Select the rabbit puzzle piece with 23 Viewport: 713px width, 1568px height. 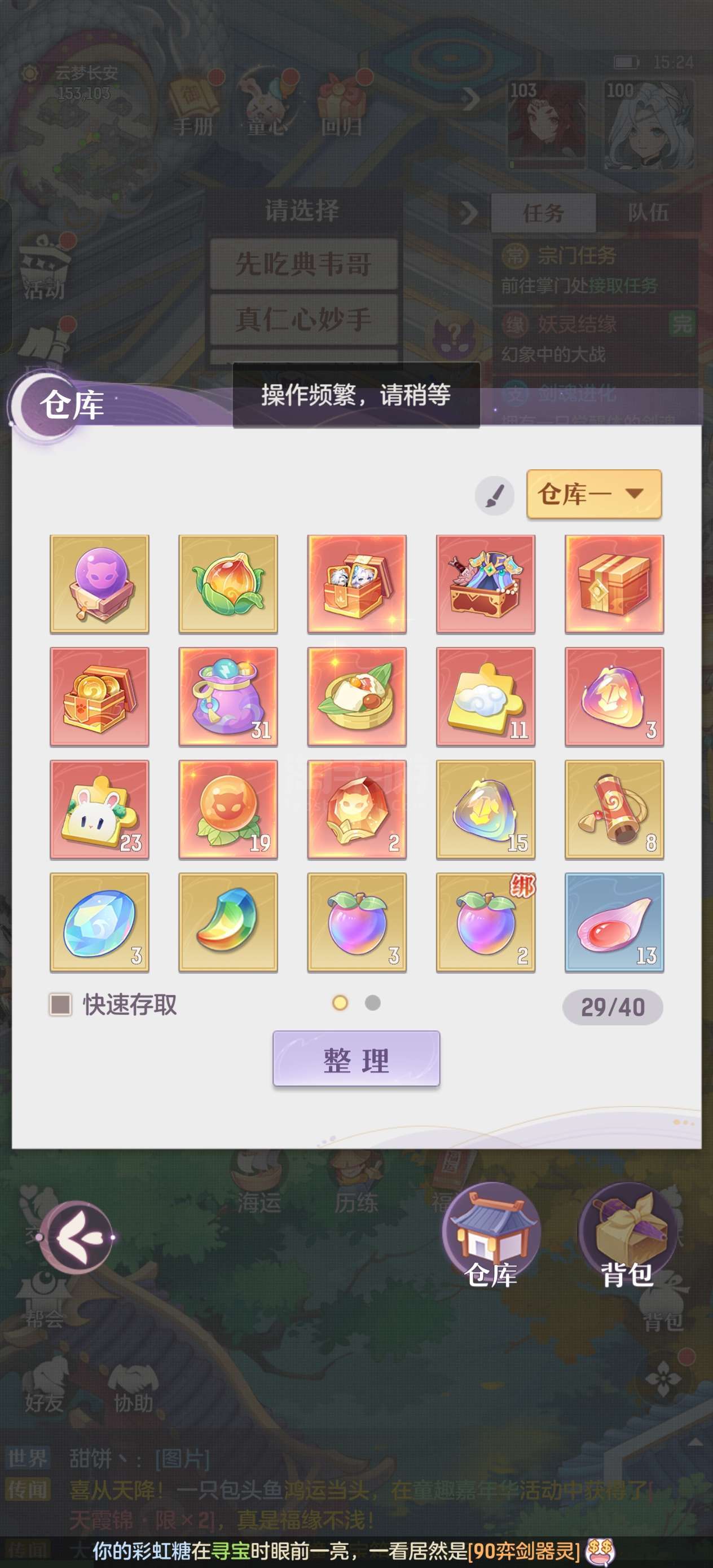[99, 809]
